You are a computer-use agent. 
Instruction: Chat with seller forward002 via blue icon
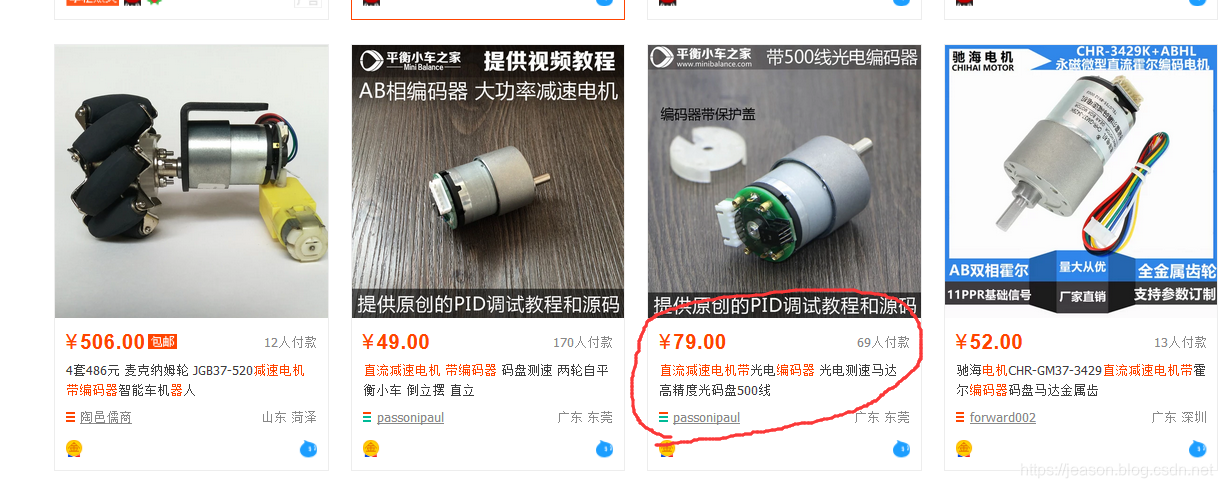pyautogui.click(x=1198, y=449)
